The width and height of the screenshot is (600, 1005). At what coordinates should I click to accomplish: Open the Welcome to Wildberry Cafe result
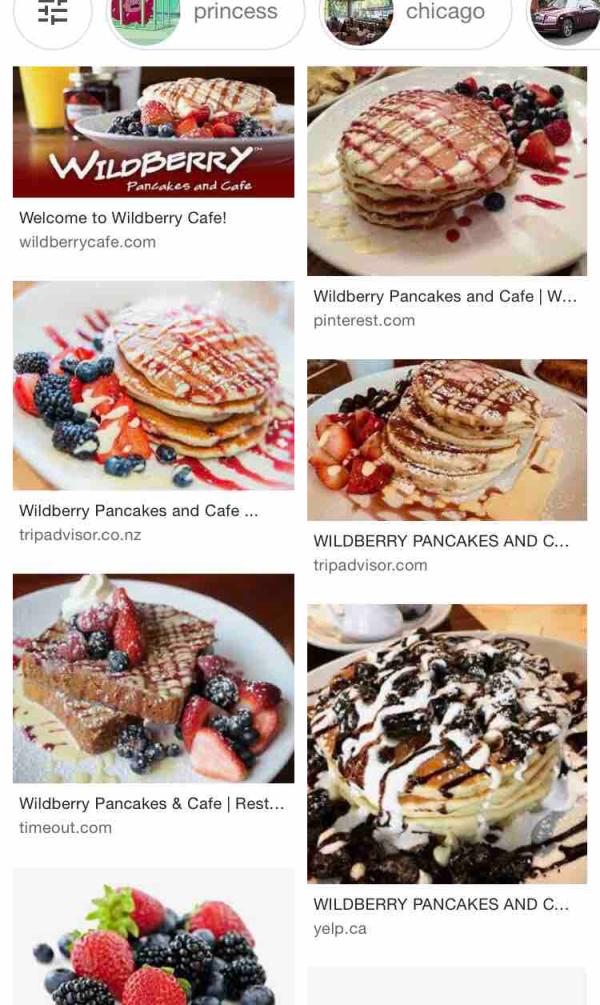(x=153, y=132)
